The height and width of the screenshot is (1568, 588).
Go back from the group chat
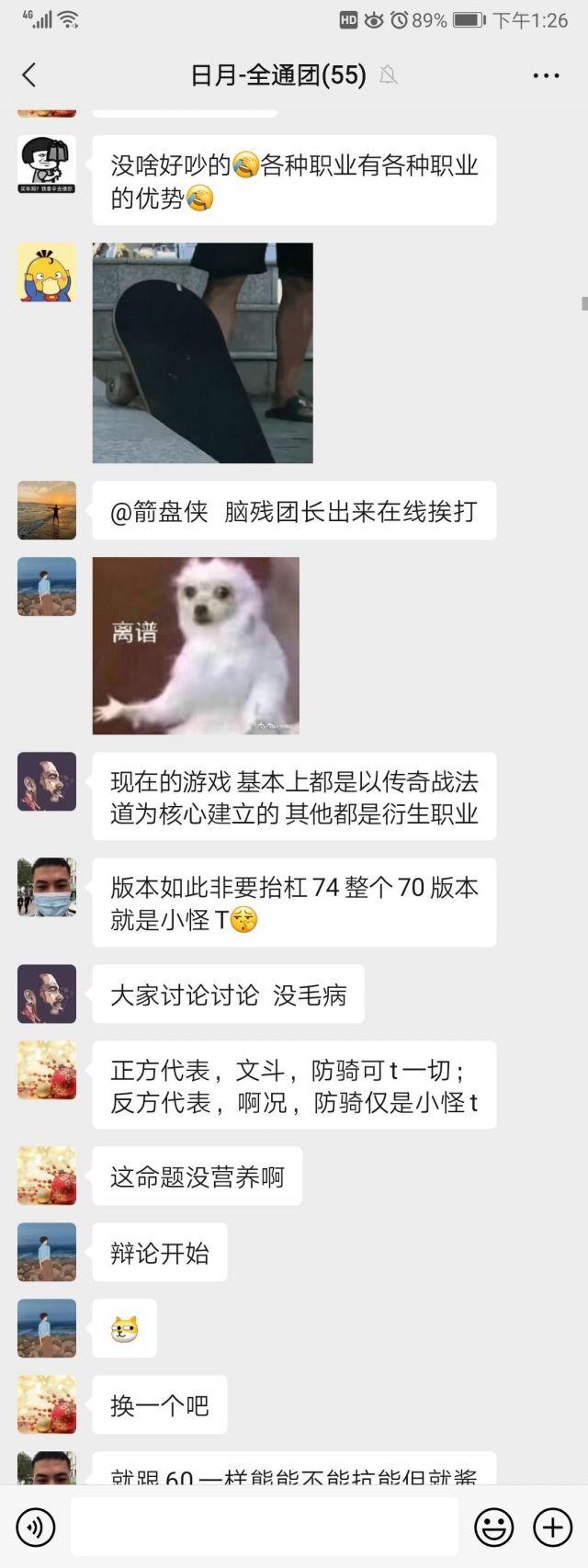tap(29, 75)
